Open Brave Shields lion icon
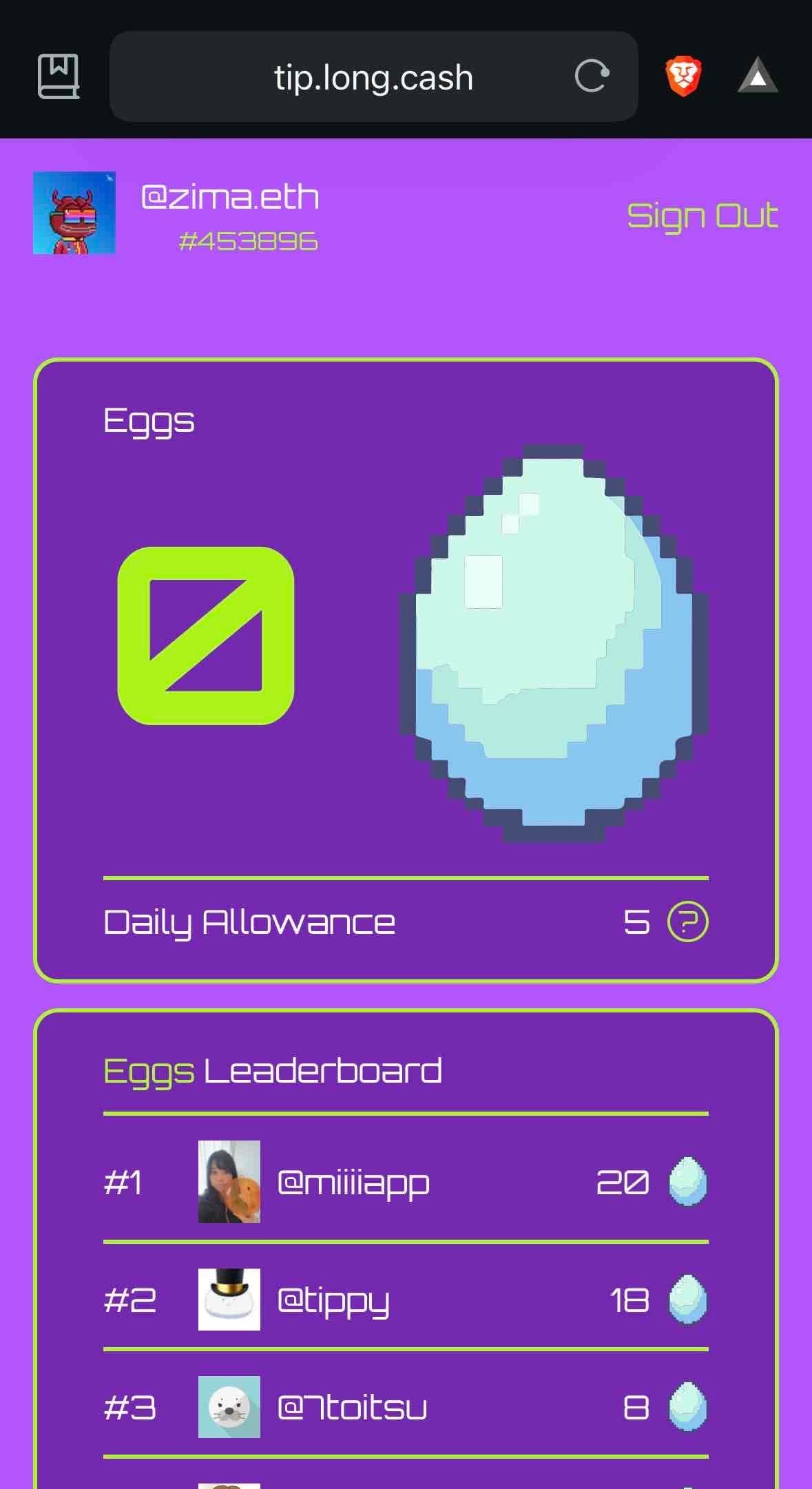Screen dimensions: 812x1489 pos(683,76)
